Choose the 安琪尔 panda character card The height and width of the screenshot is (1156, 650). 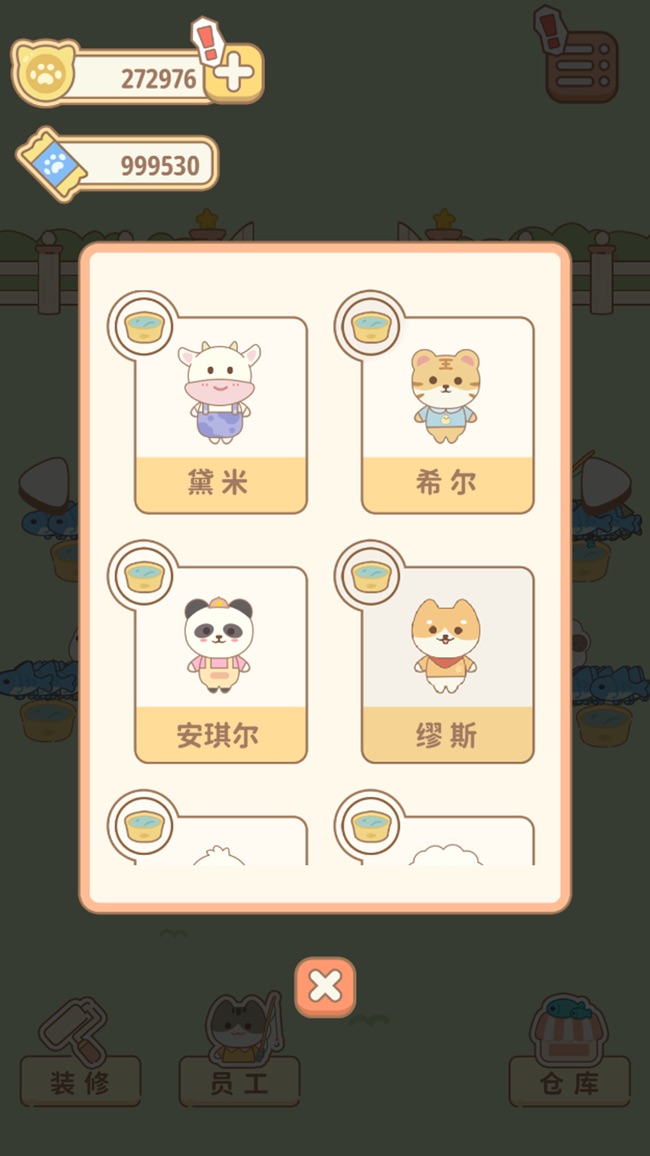click(220, 665)
